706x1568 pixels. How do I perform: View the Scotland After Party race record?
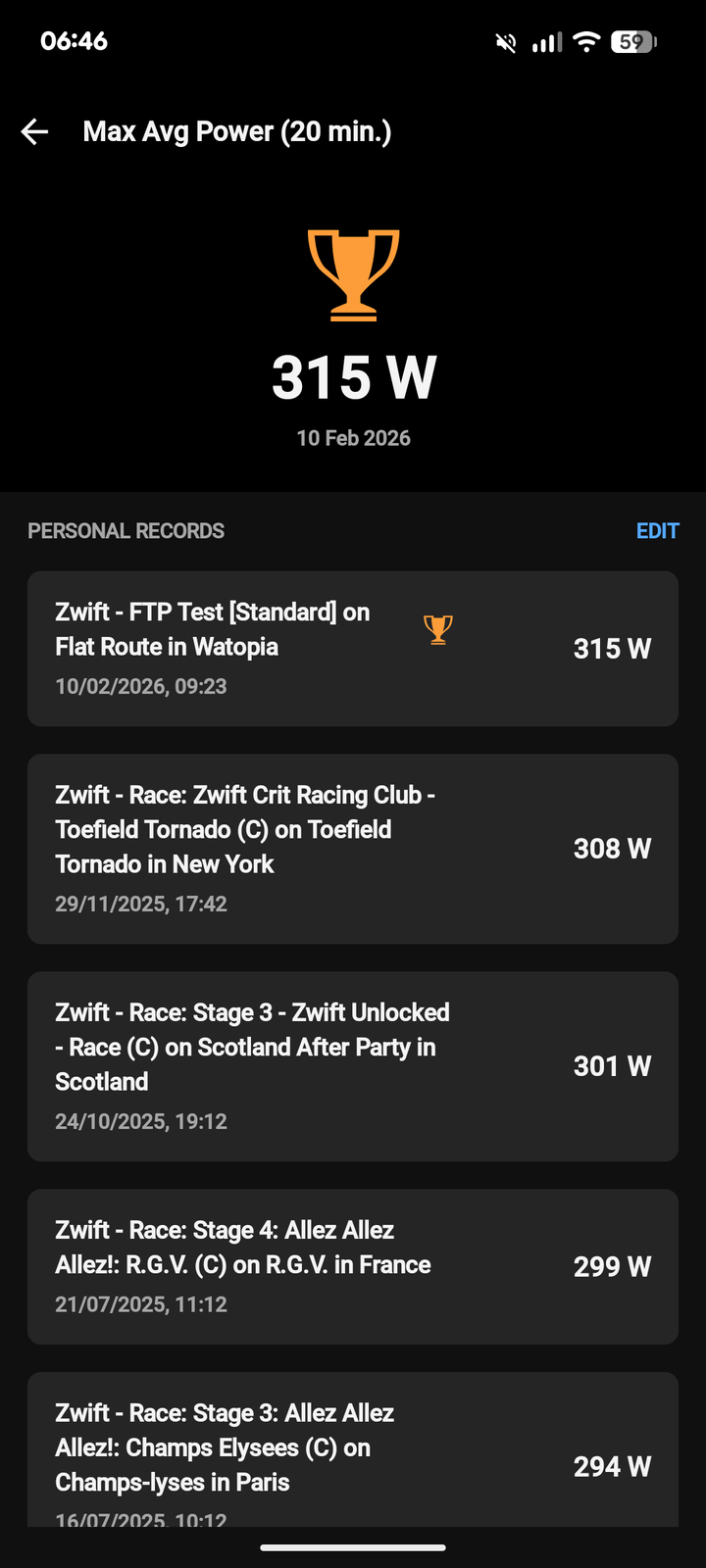(x=352, y=1066)
